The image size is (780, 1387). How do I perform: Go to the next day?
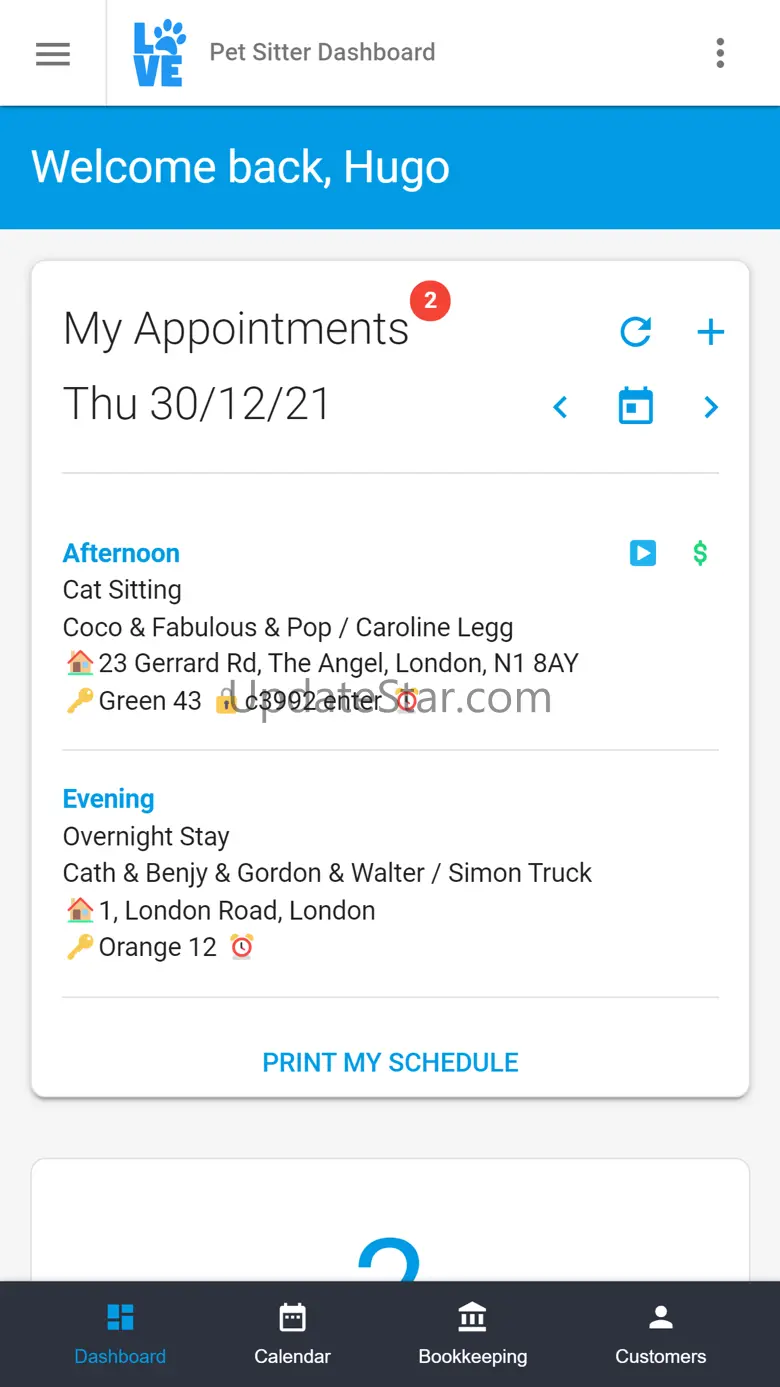click(710, 407)
